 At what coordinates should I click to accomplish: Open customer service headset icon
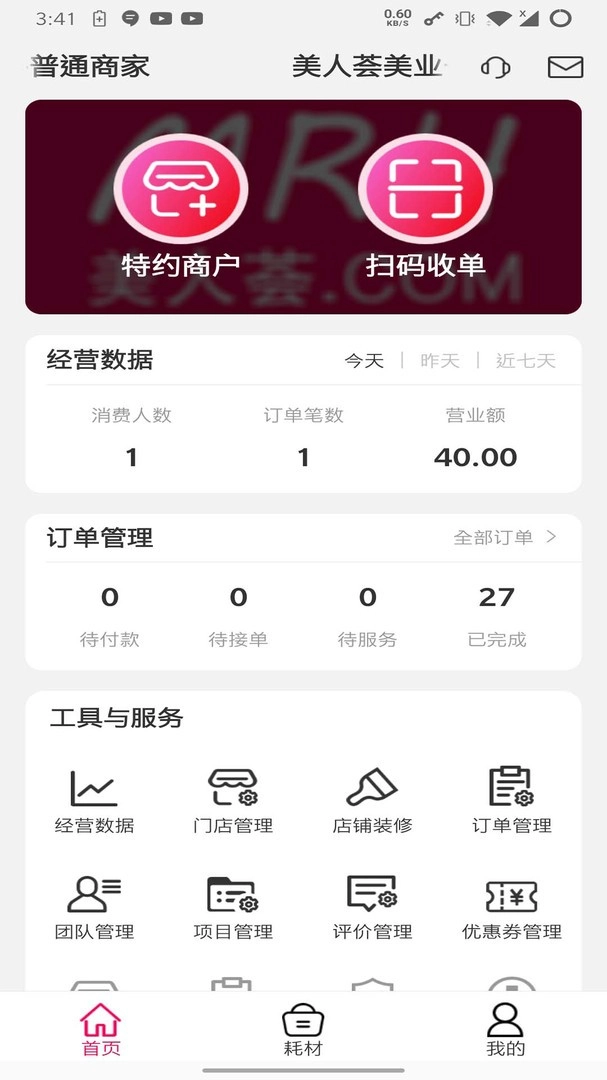[x=495, y=67]
